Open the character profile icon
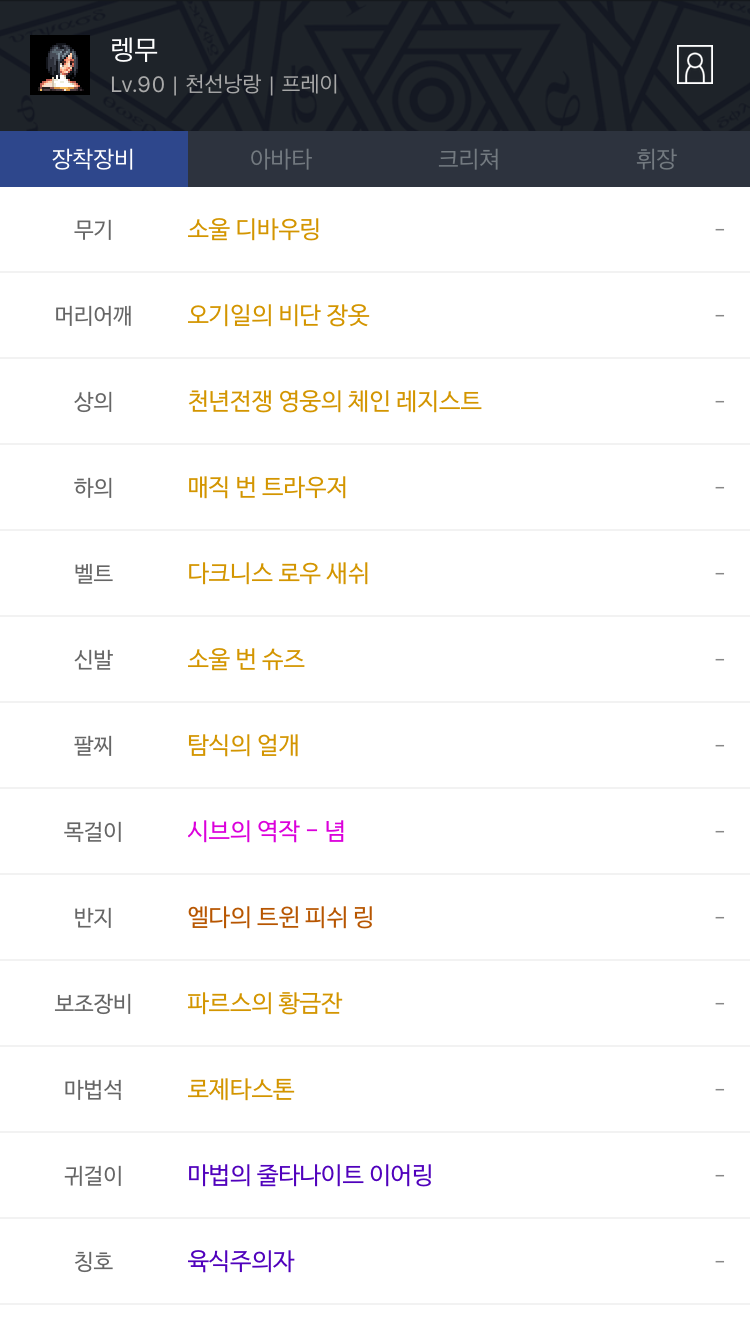Image resolution: width=750 pixels, height=1334 pixels. coord(695,65)
